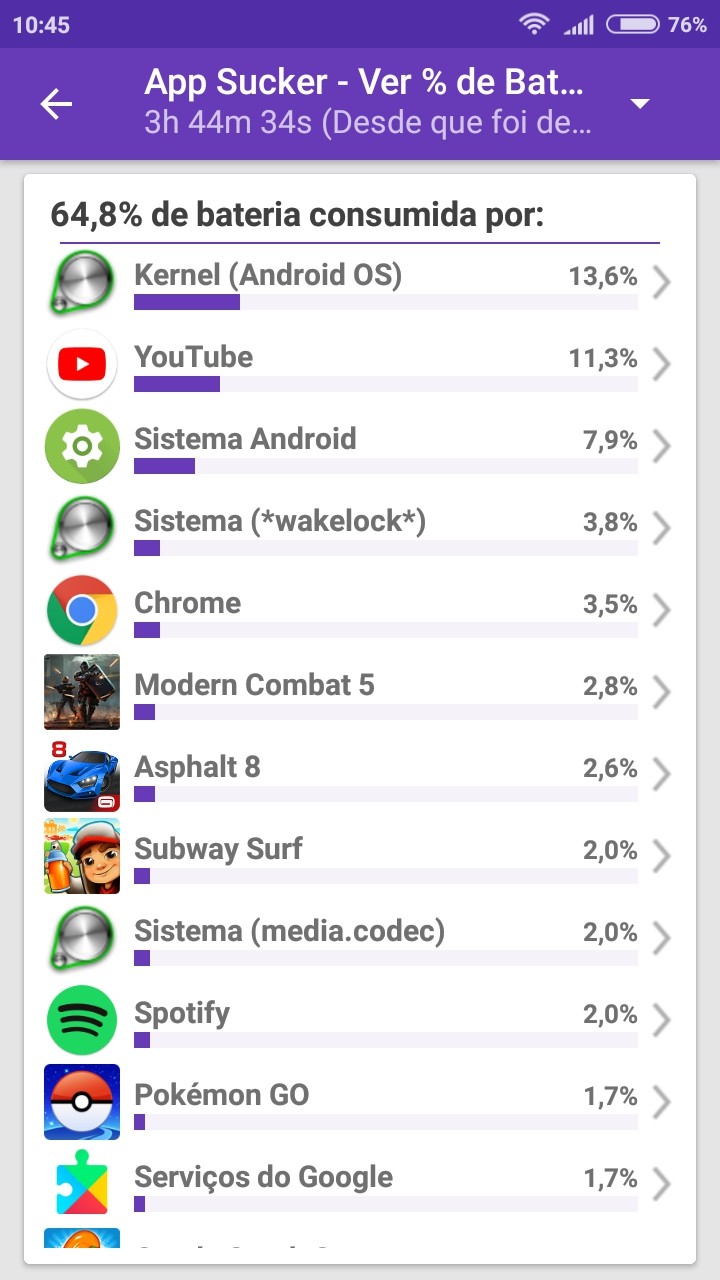Viewport: 720px width, 1280px height.
Task: Select the Sistema (*wakelock*) row
Action: coord(360,529)
